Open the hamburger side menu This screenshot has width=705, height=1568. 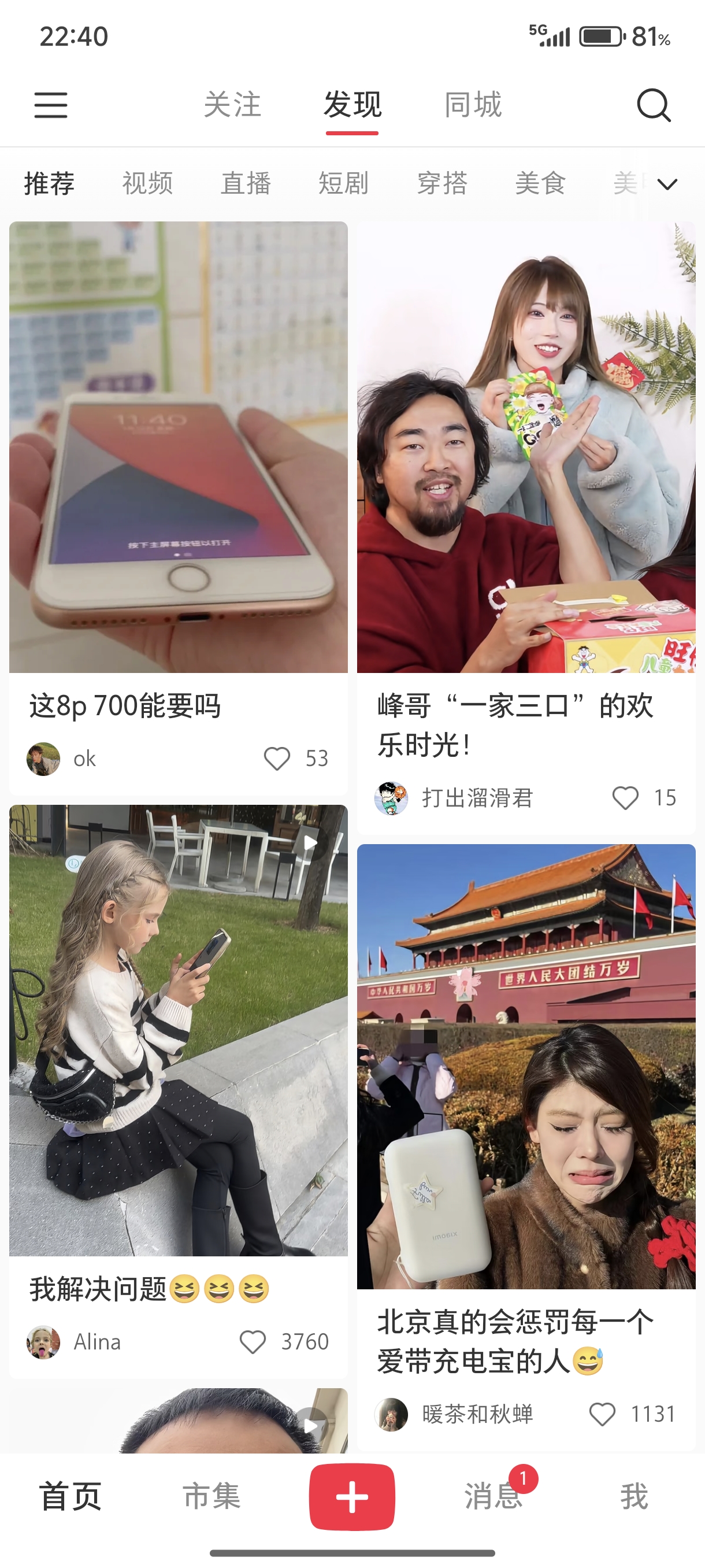click(x=50, y=105)
